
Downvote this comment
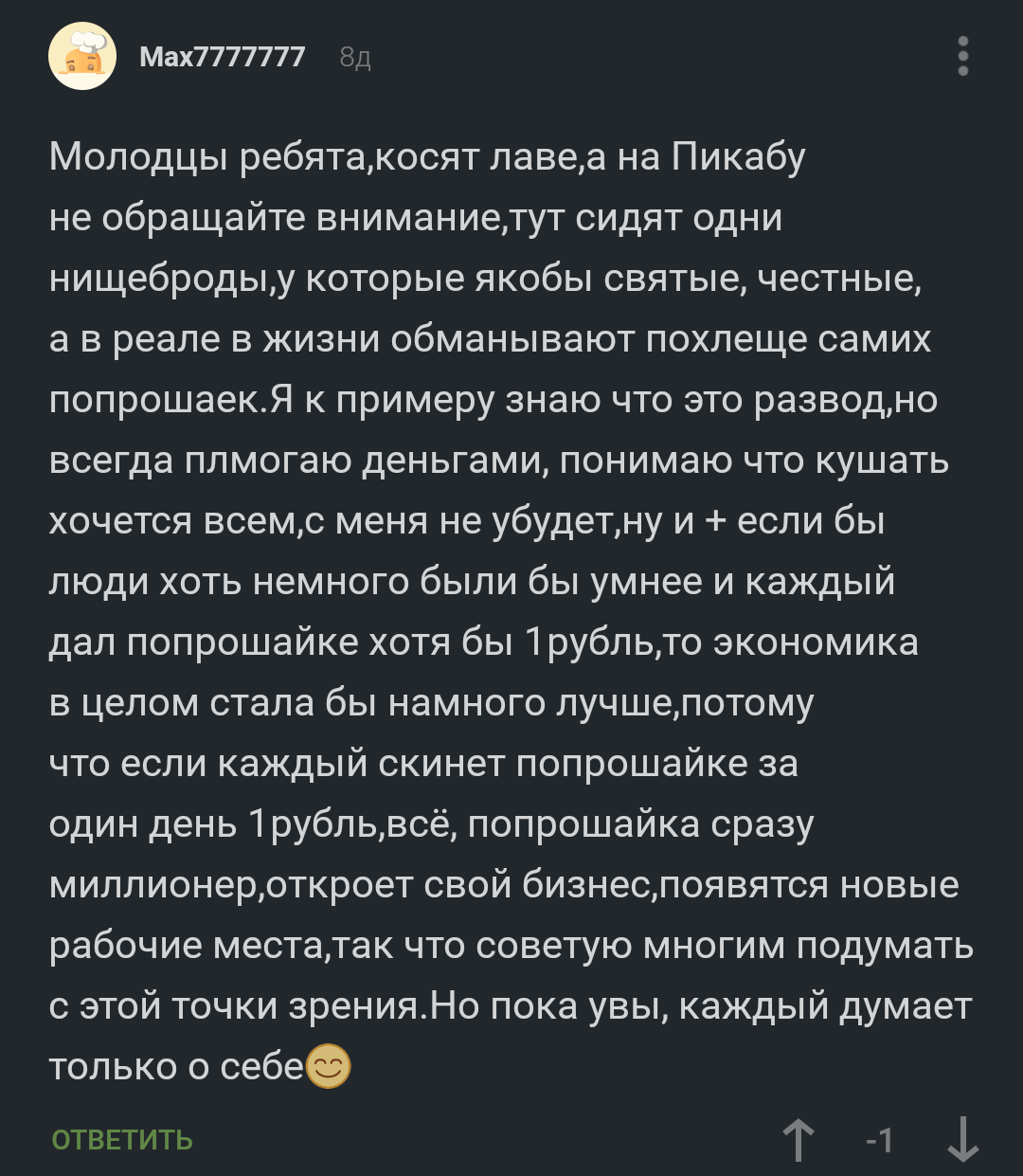(963, 1139)
